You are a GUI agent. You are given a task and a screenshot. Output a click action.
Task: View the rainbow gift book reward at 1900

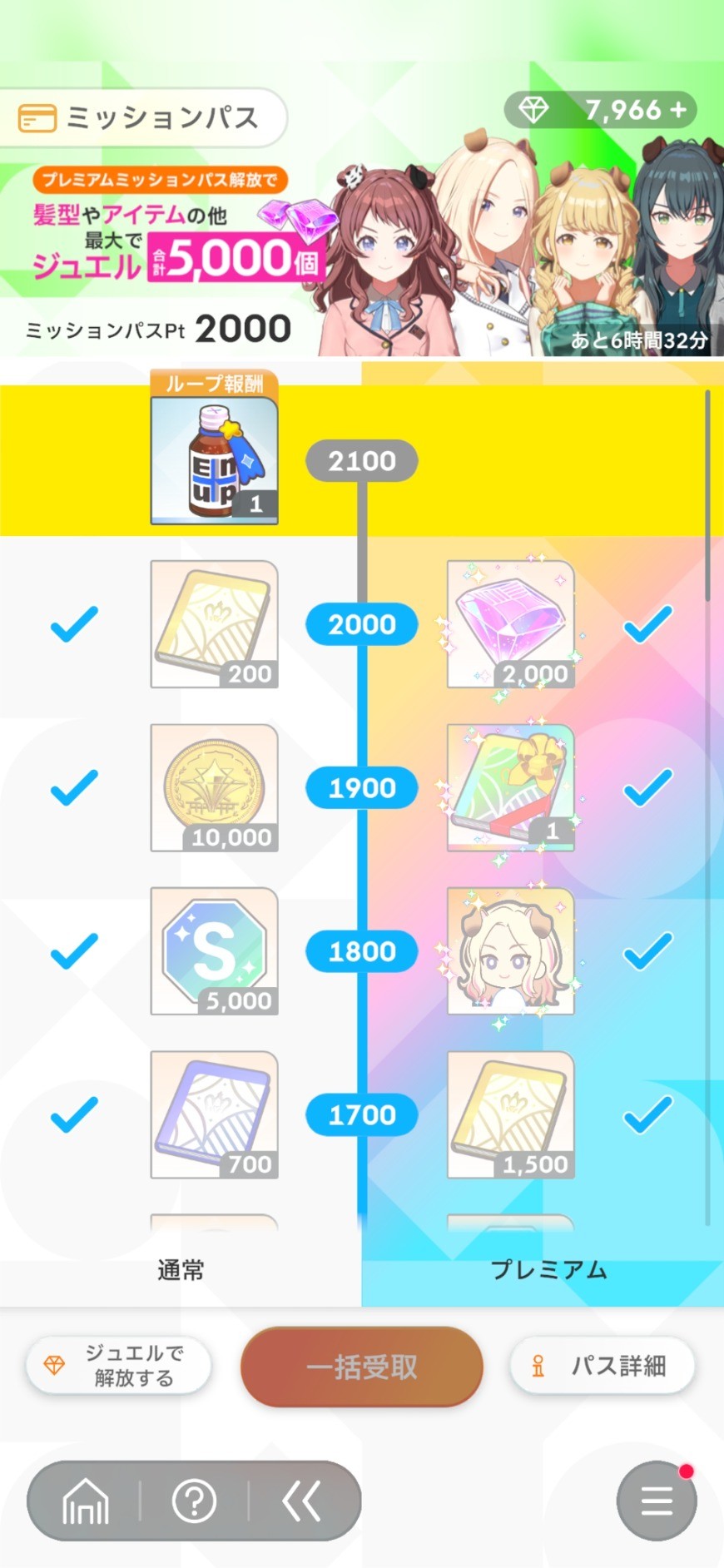point(511,787)
